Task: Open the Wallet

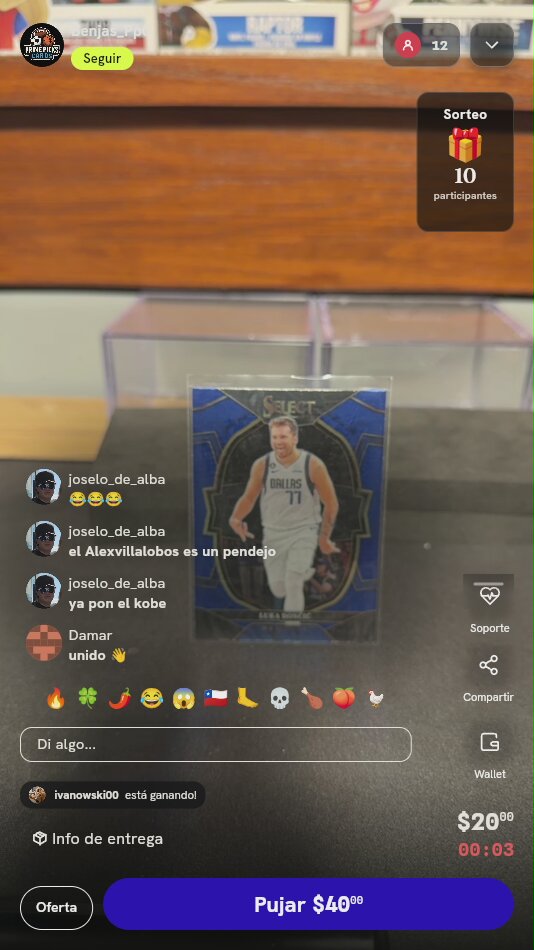Action: click(x=489, y=754)
